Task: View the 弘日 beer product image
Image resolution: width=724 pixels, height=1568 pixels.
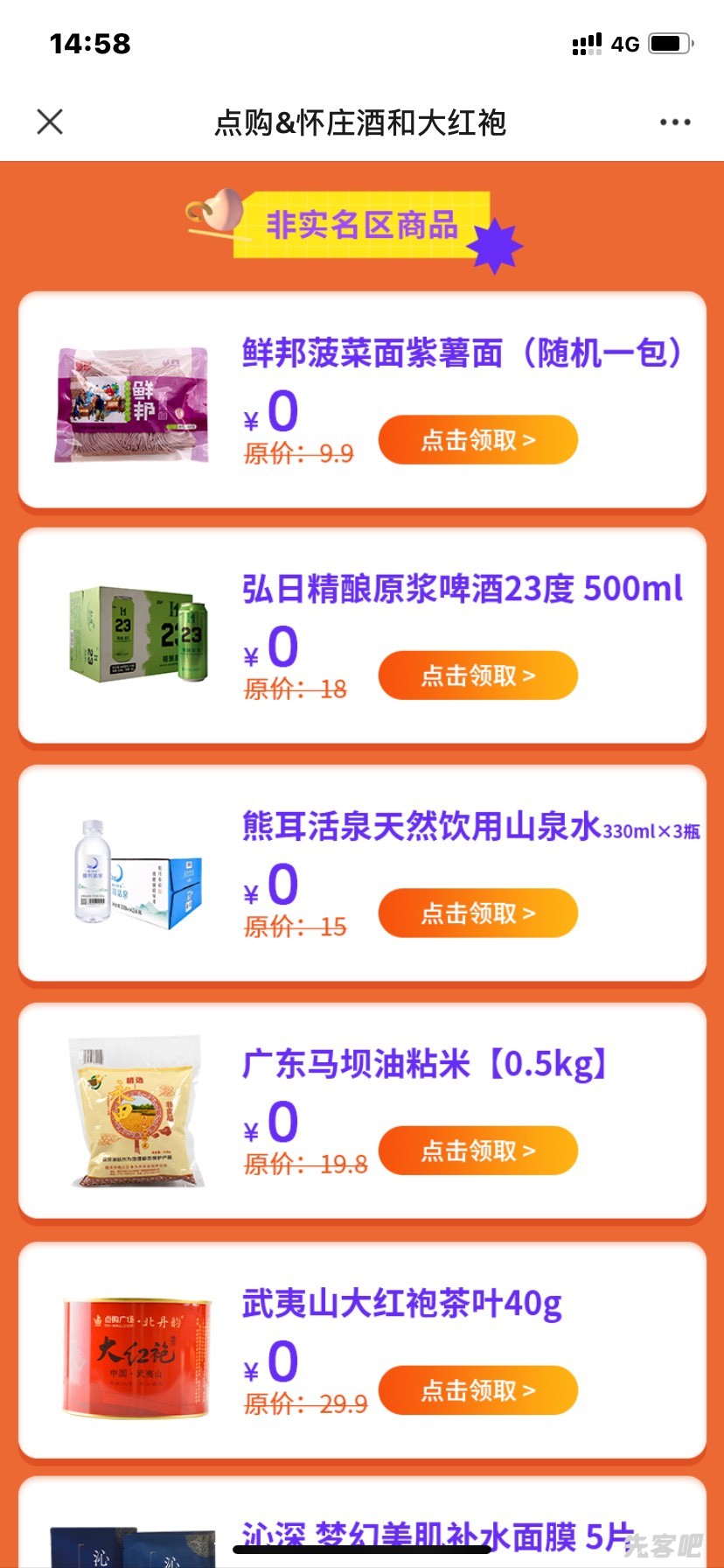Action: [x=138, y=633]
